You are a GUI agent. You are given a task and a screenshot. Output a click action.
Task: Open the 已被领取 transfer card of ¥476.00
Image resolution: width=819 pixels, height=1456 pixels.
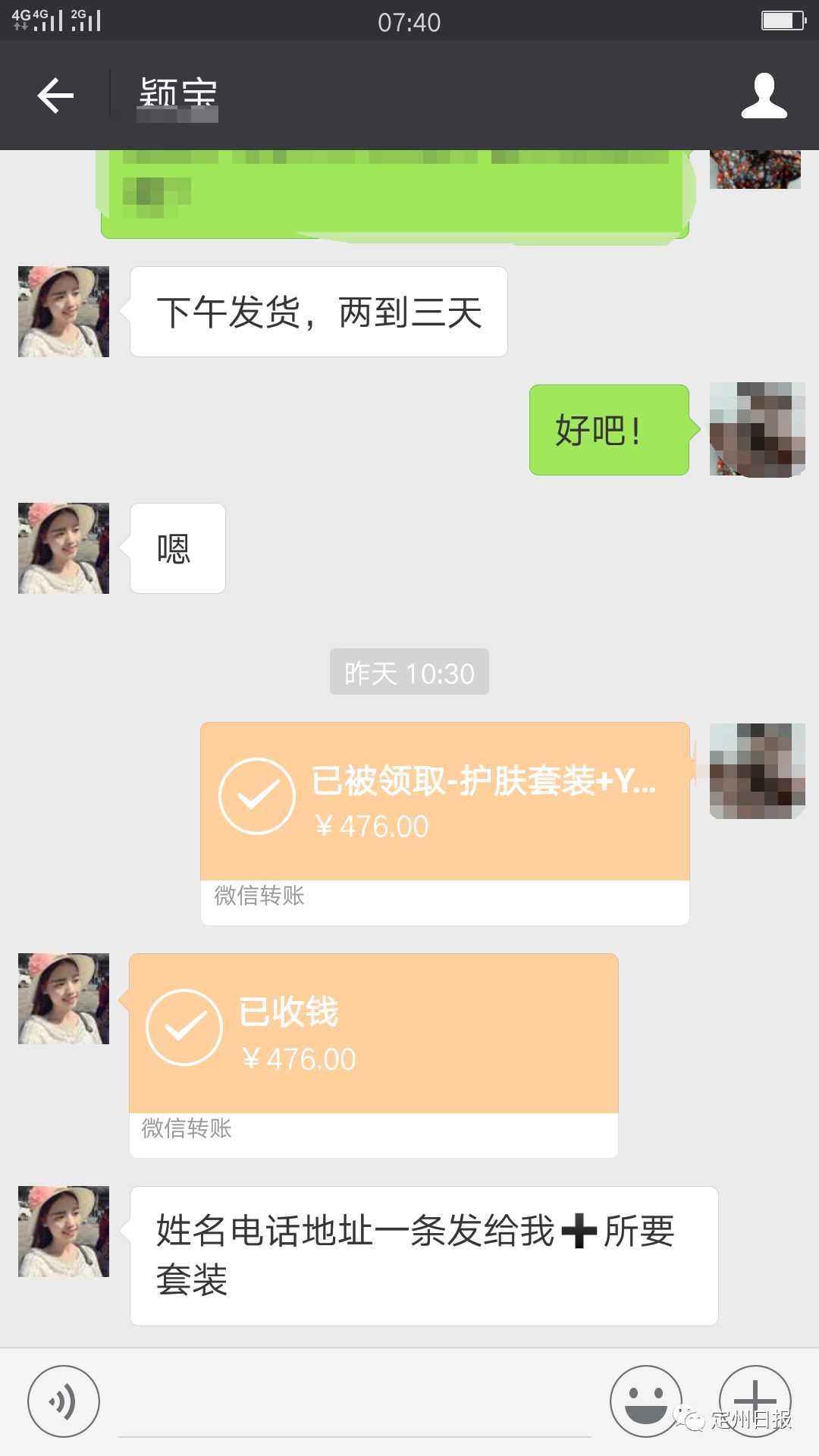pos(445,824)
